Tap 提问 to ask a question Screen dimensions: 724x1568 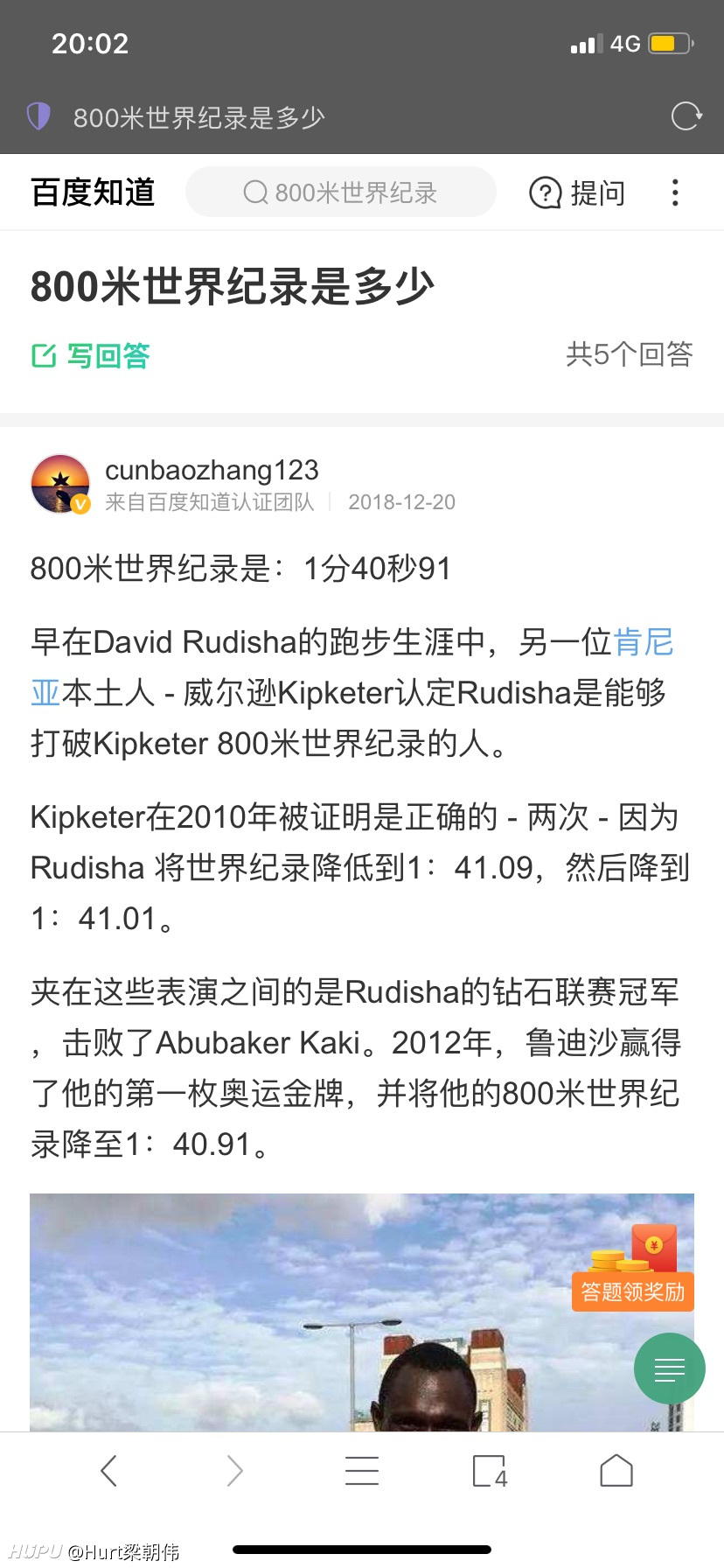tap(577, 192)
